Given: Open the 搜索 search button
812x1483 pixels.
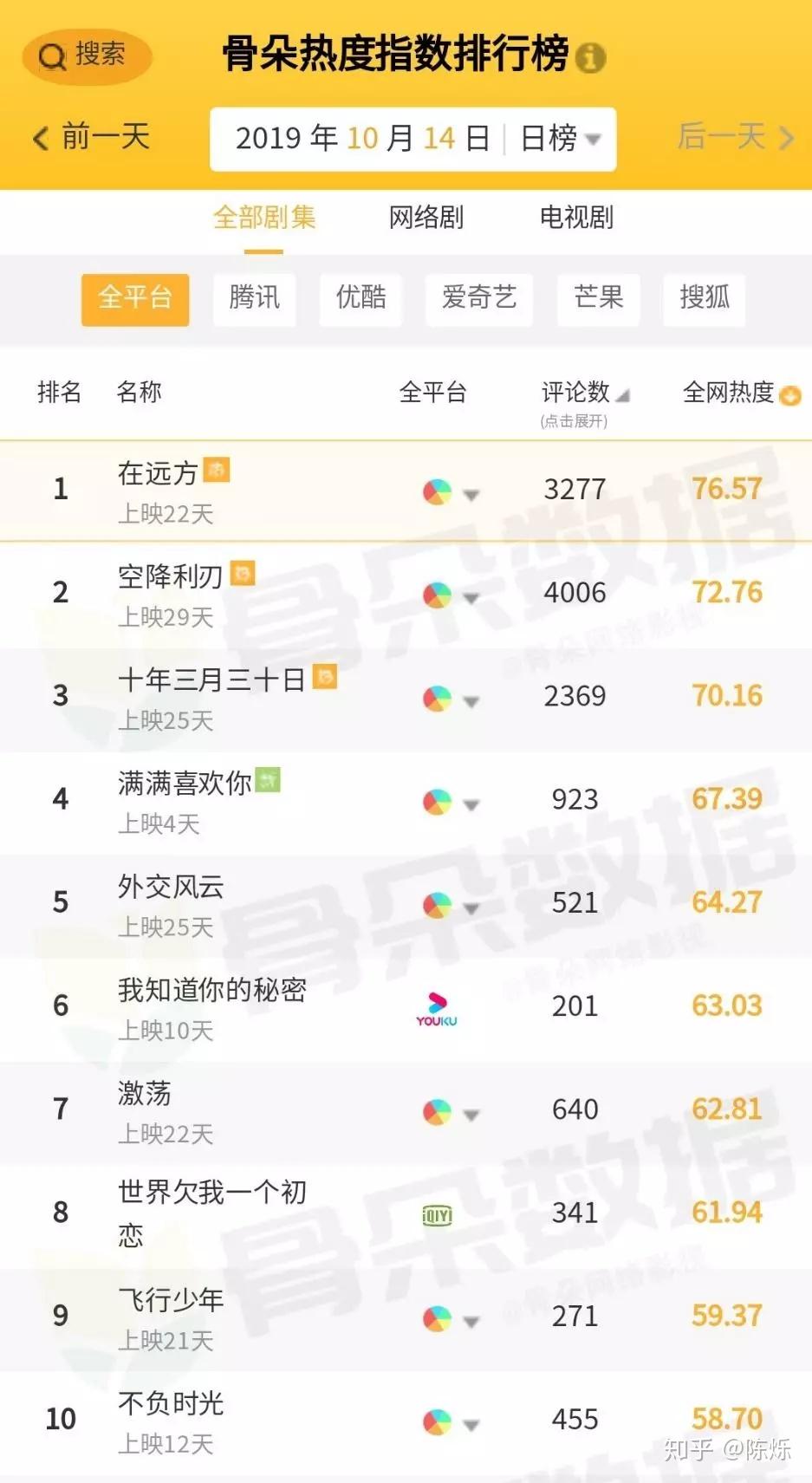Looking at the screenshot, I should click(87, 56).
